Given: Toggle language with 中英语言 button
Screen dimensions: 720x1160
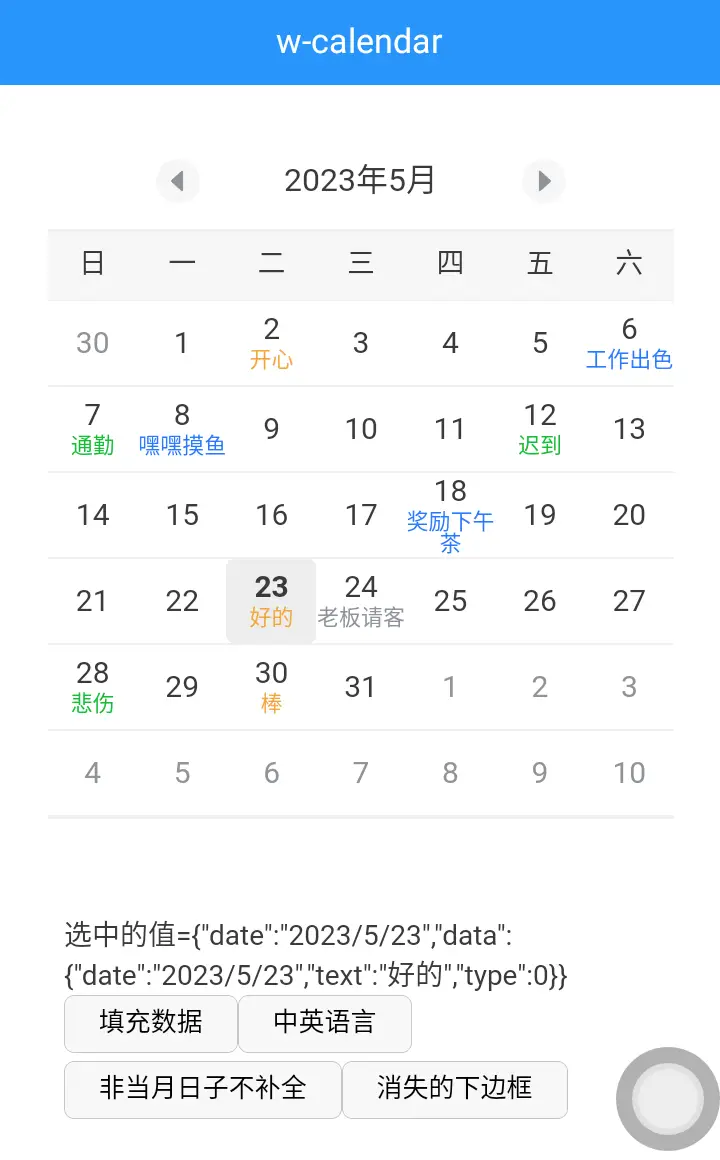Looking at the screenshot, I should click(325, 1024).
